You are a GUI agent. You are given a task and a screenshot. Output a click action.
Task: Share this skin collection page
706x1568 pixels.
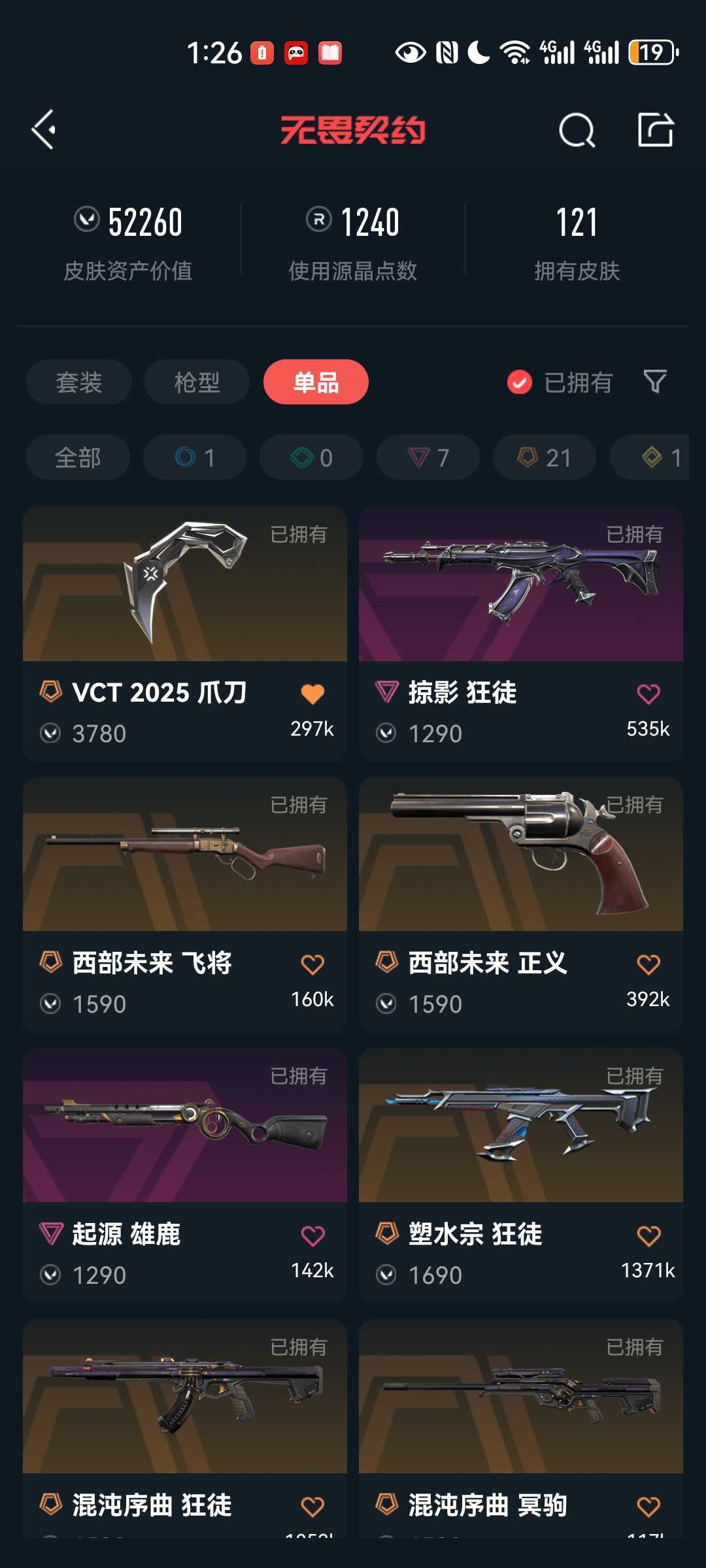[x=656, y=129]
